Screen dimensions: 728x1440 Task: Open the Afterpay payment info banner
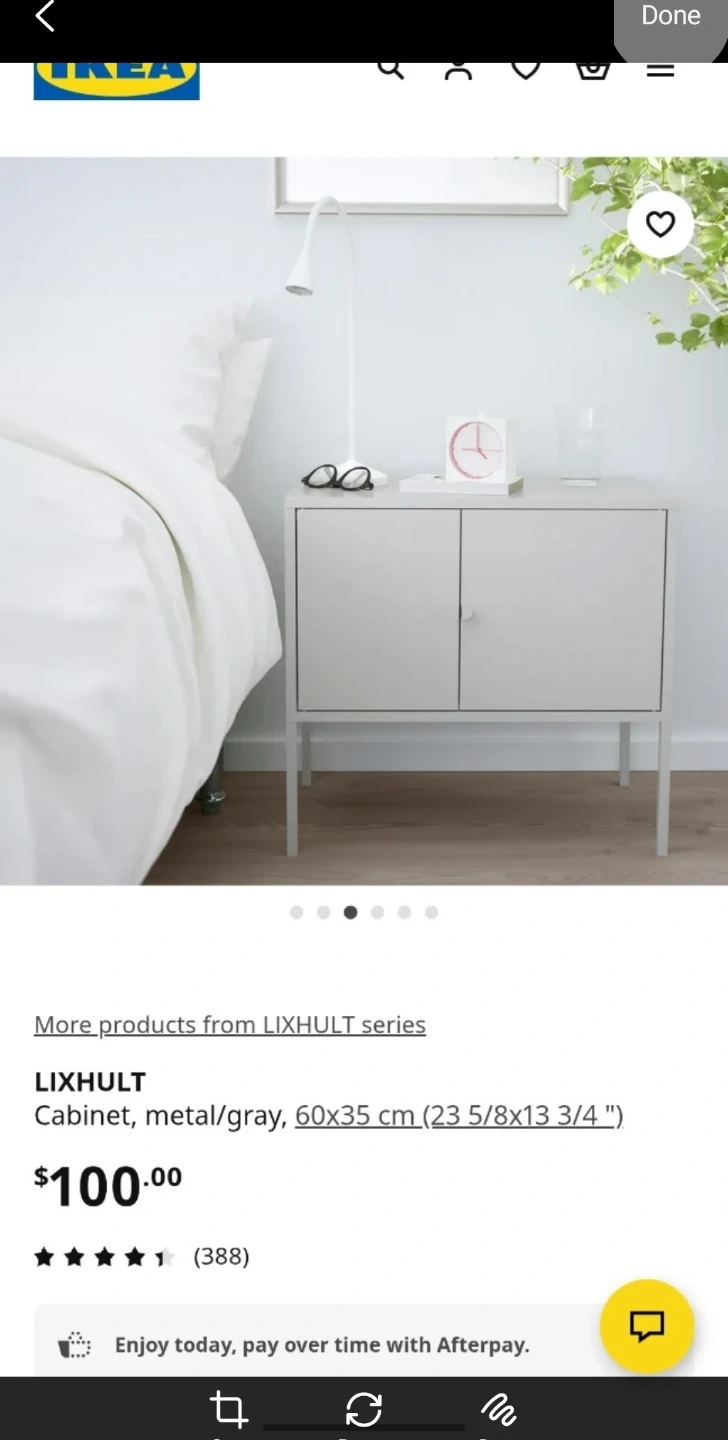(x=320, y=1345)
